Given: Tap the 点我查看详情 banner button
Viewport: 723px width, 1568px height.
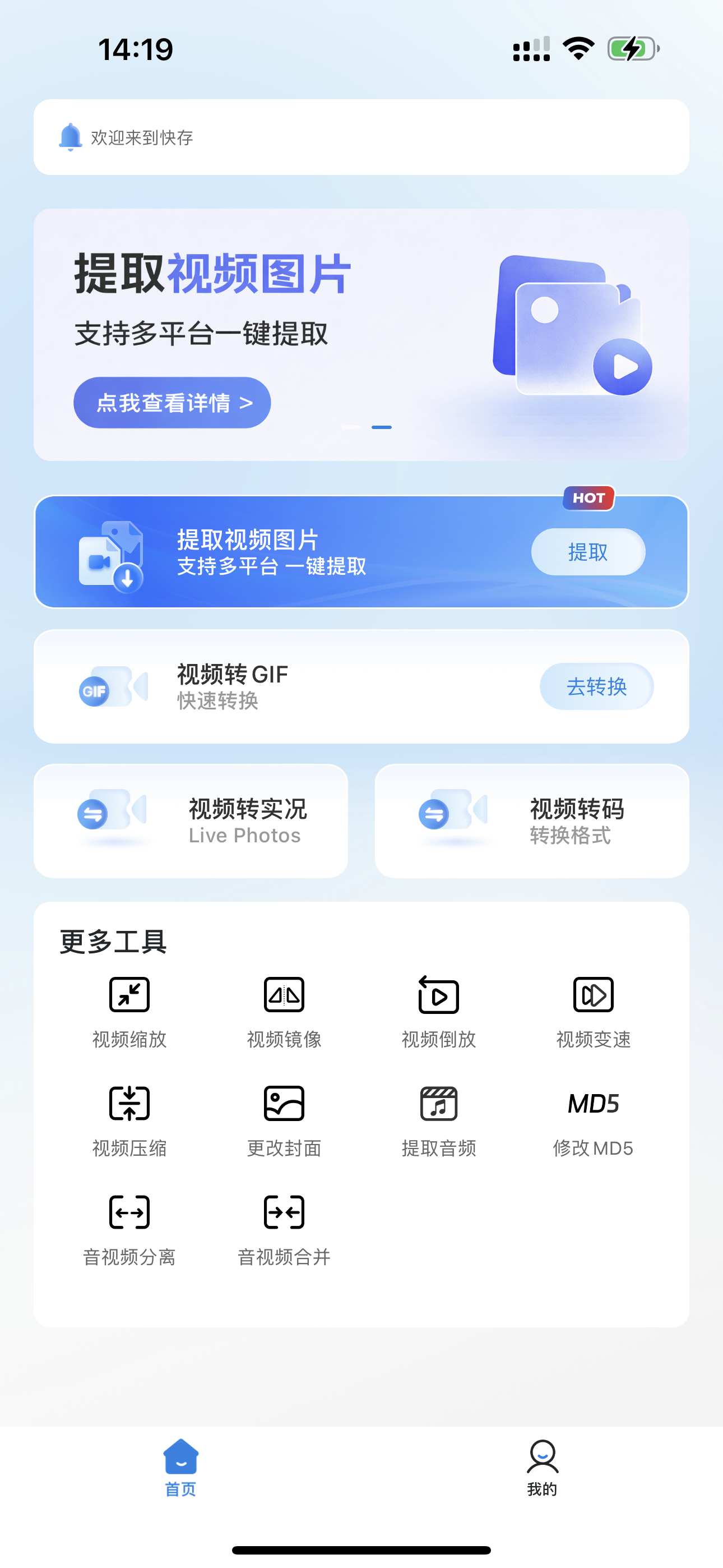Looking at the screenshot, I should click(172, 402).
